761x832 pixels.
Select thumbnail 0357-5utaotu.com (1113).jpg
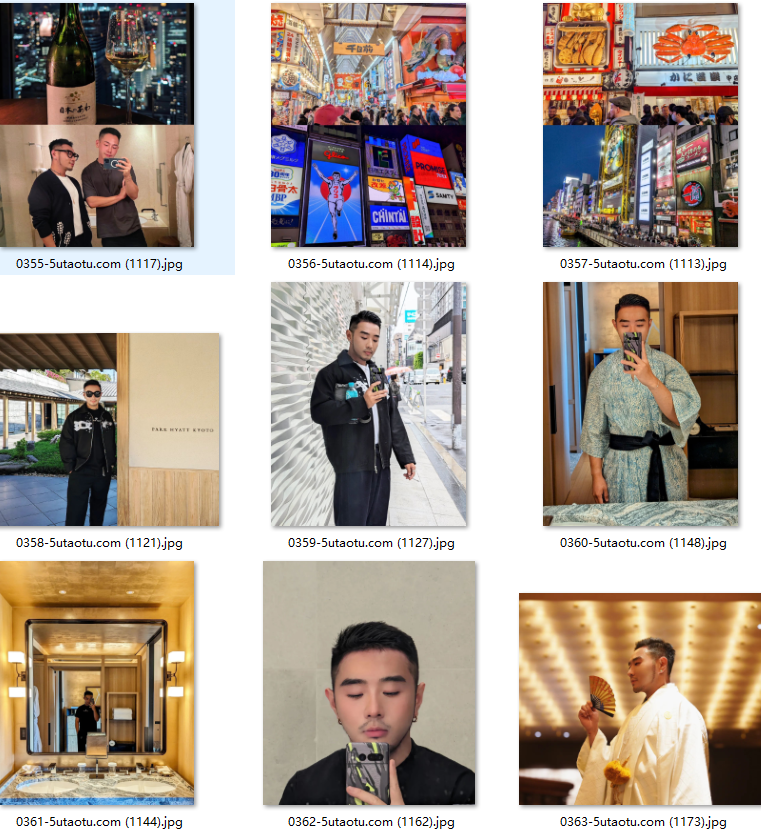pos(640,125)
